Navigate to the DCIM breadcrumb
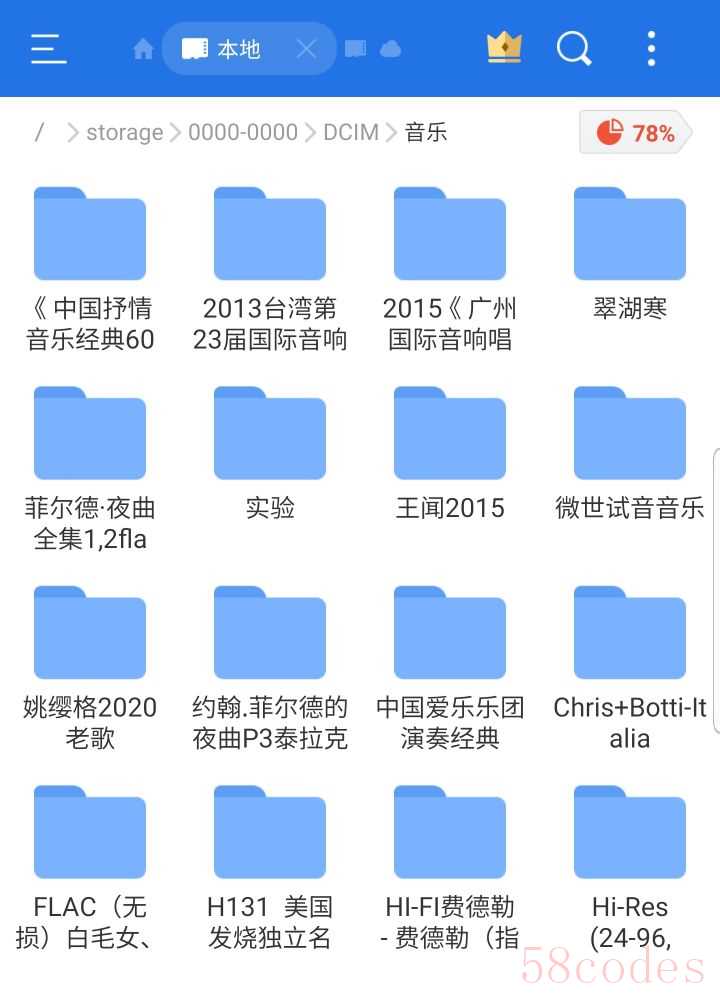The image size is (720, 996). [x=350, y=132]
